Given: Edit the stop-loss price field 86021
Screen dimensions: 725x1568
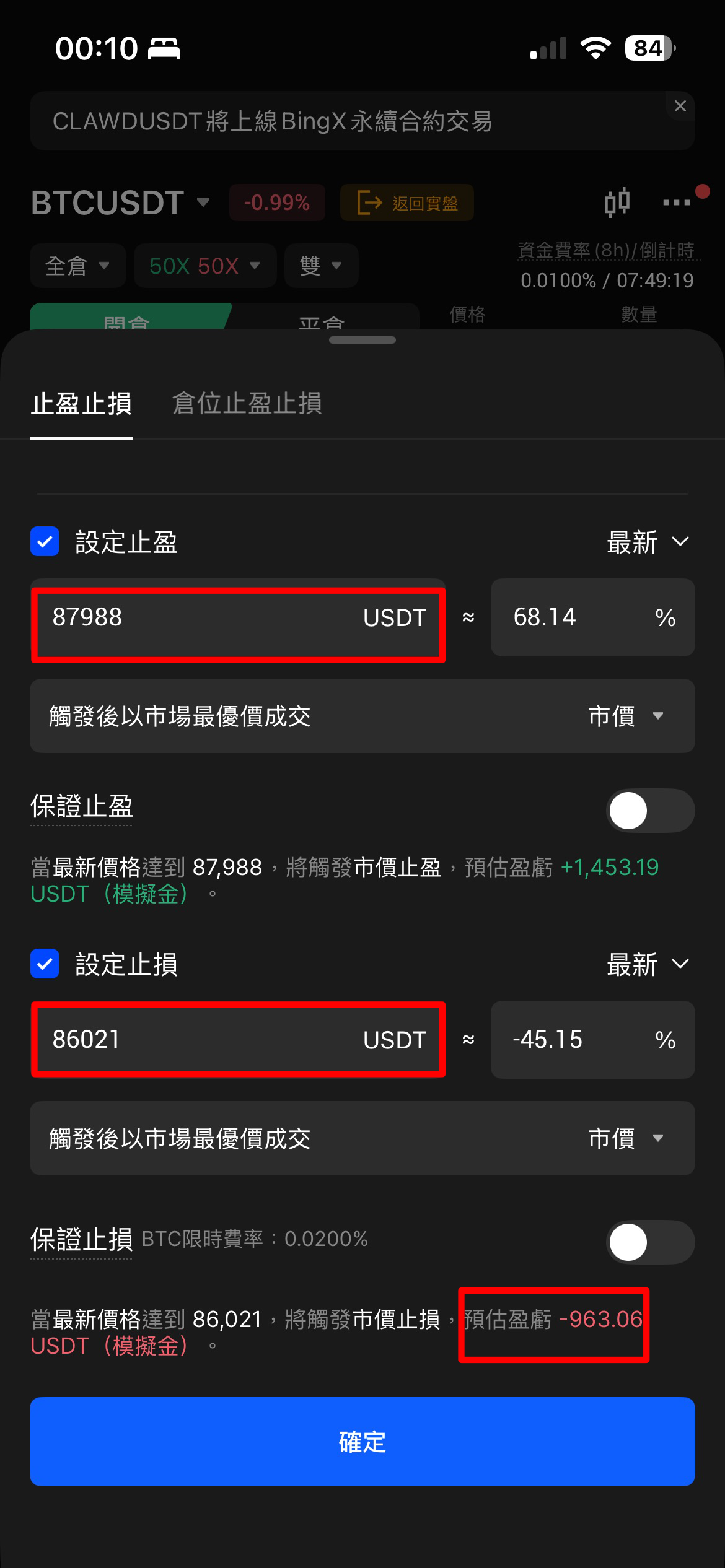Looking at the screenshot, I should (x=198, y=1040).
